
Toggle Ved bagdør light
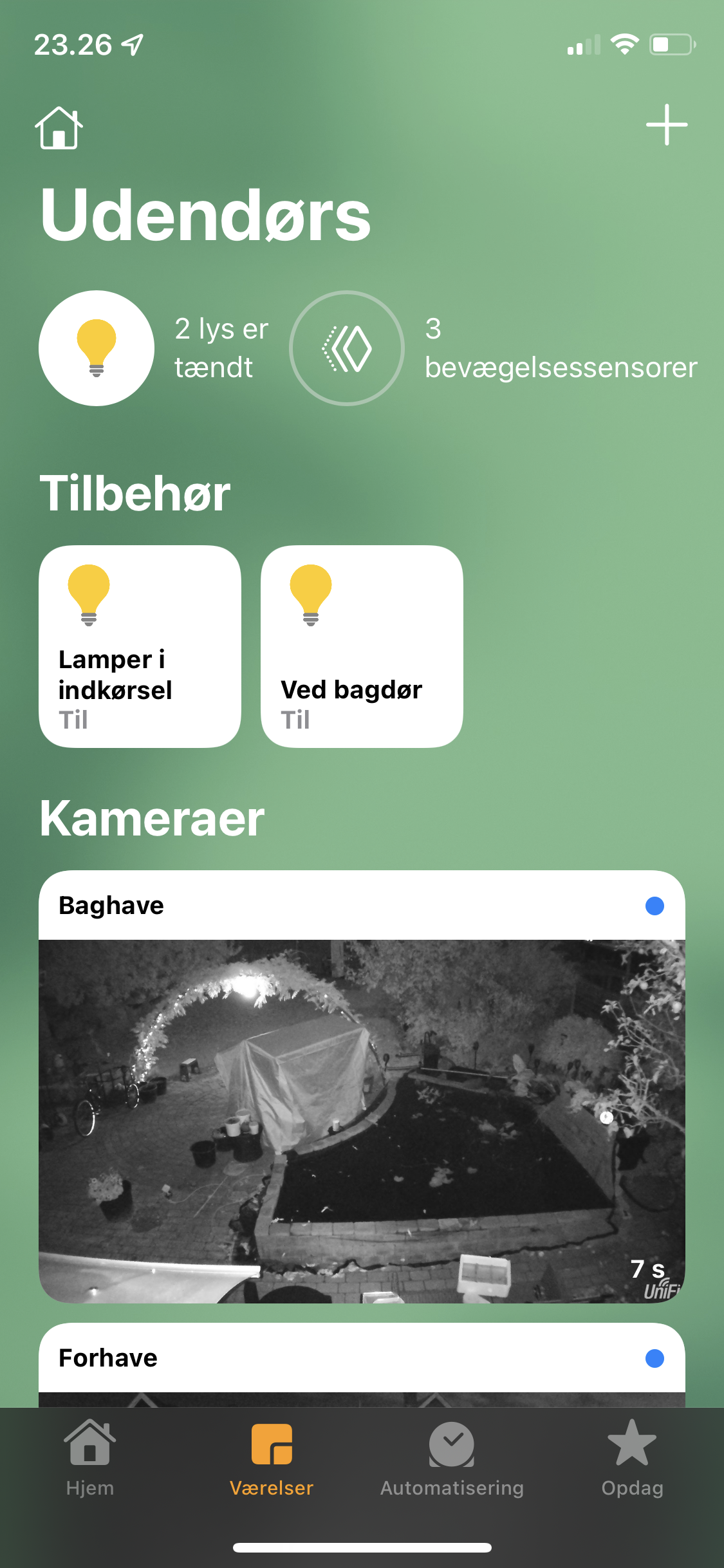(362, 646)
